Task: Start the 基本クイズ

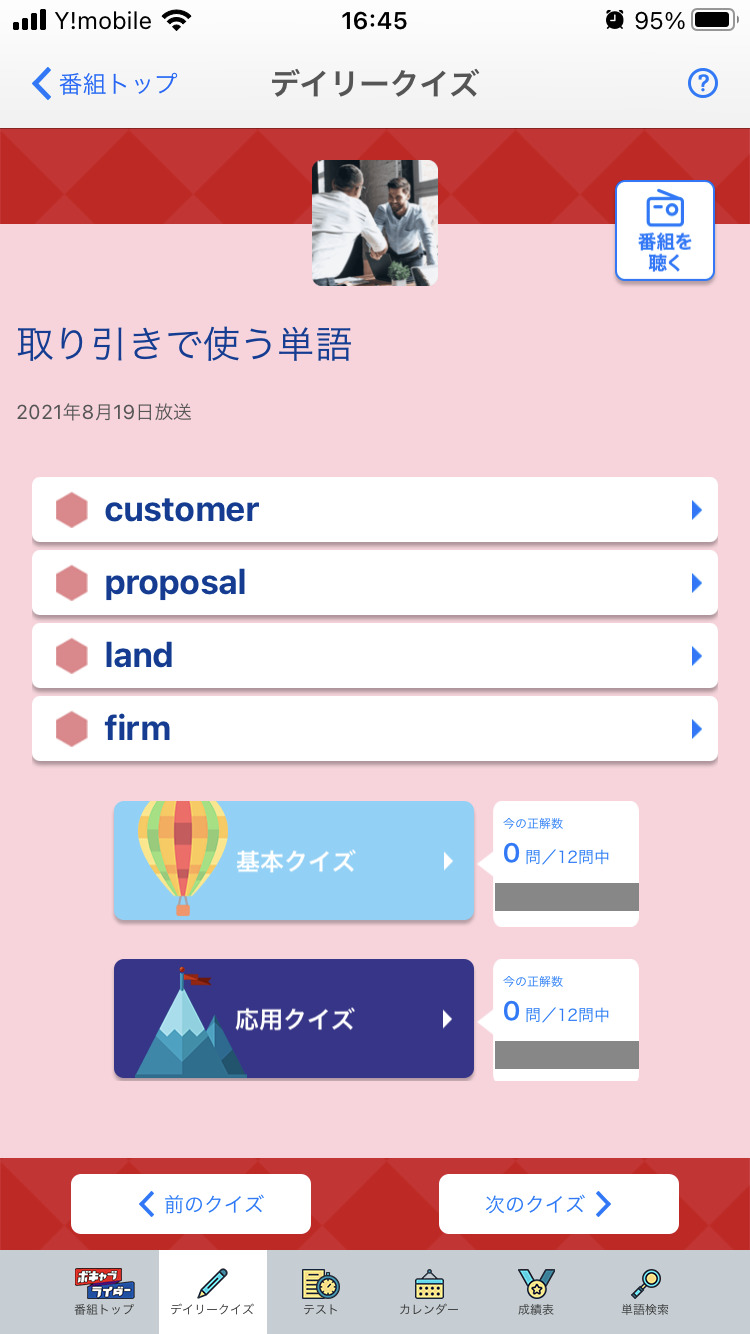Action: click(294, 860)
